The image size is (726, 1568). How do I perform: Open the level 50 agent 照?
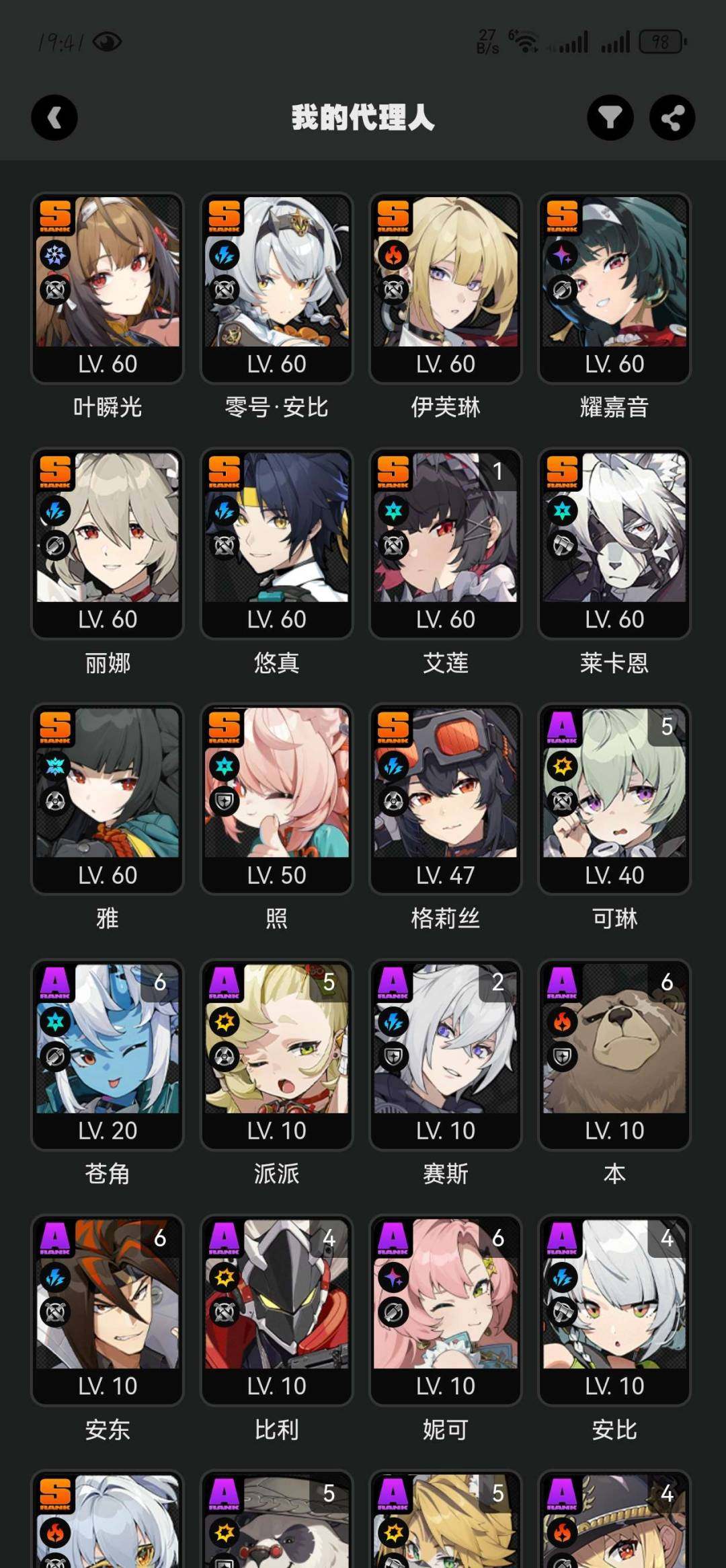pyautogui.click(x=276, y=799)
